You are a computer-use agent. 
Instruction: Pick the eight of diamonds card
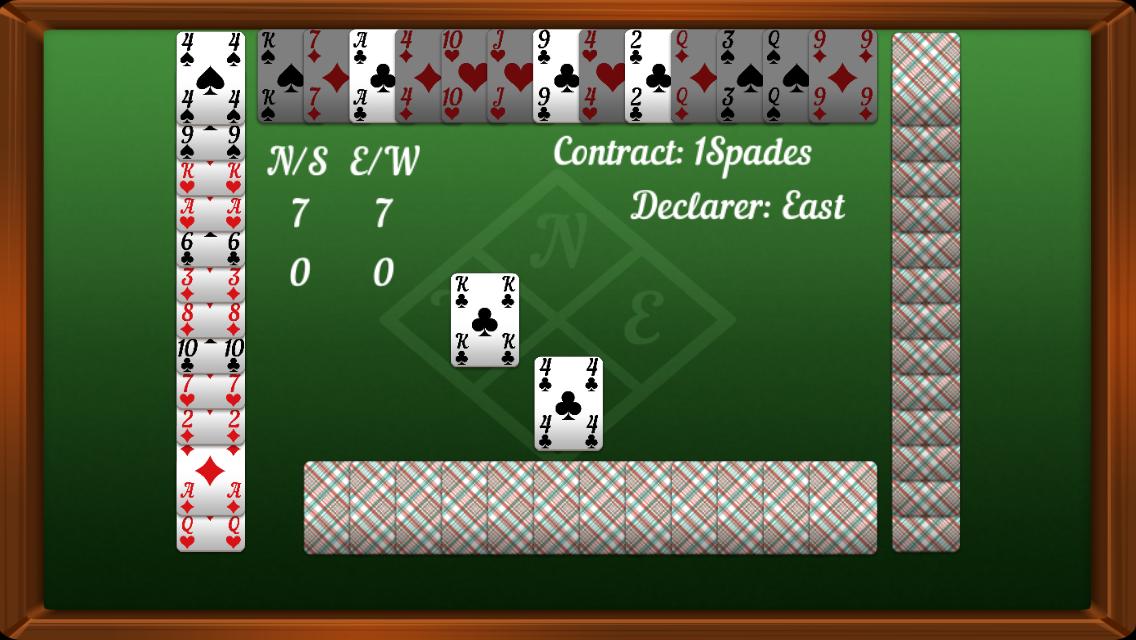211,320
